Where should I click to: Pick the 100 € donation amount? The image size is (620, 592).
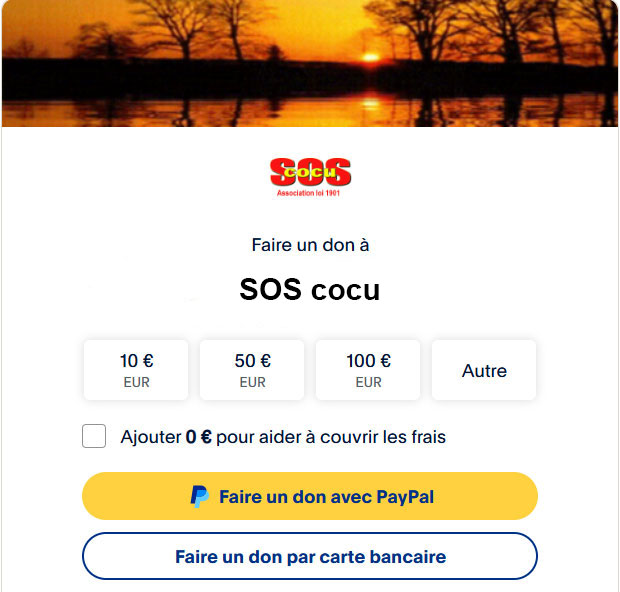click(x=368, y=370)
